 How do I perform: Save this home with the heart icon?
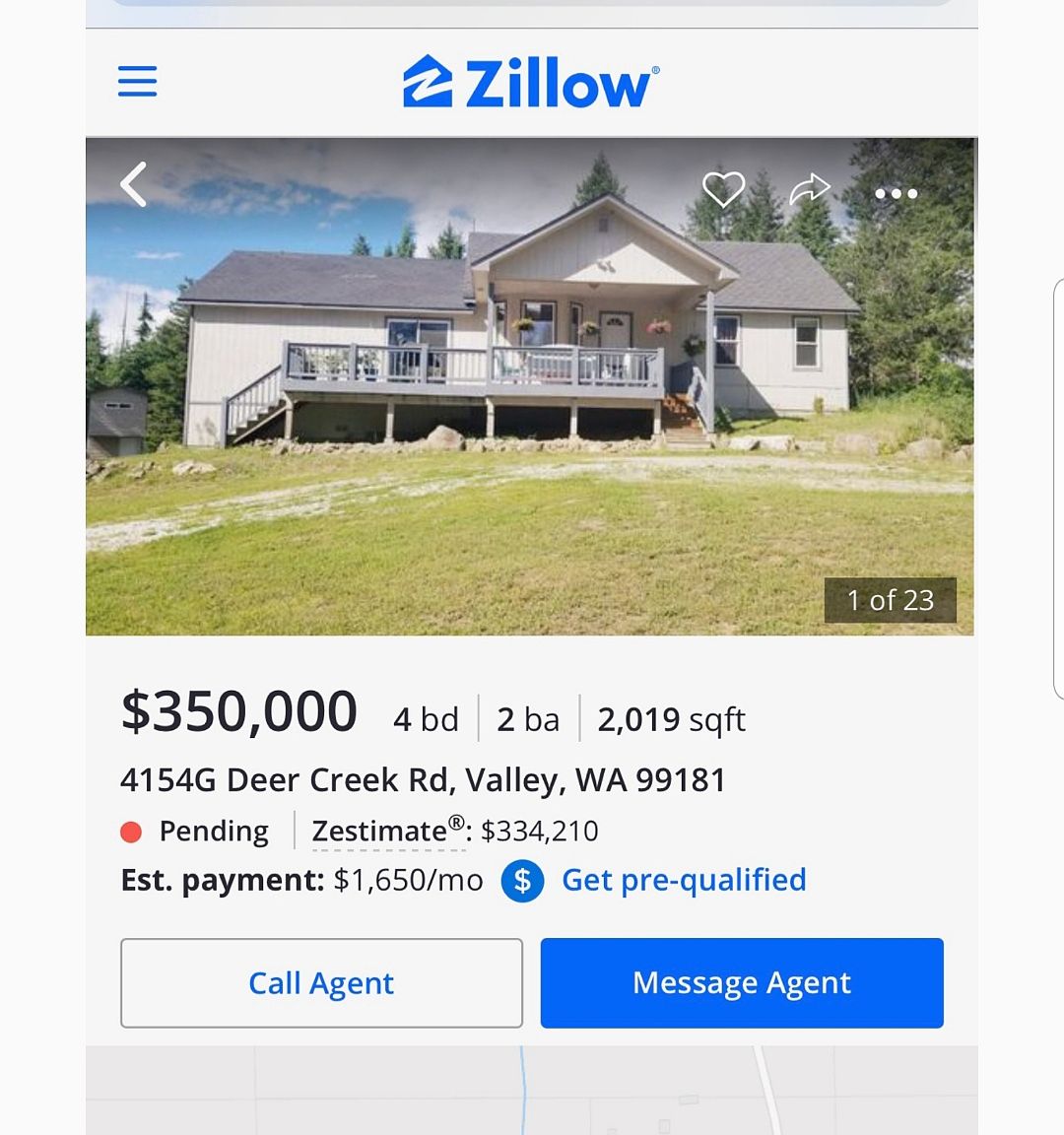coord(722,189)
